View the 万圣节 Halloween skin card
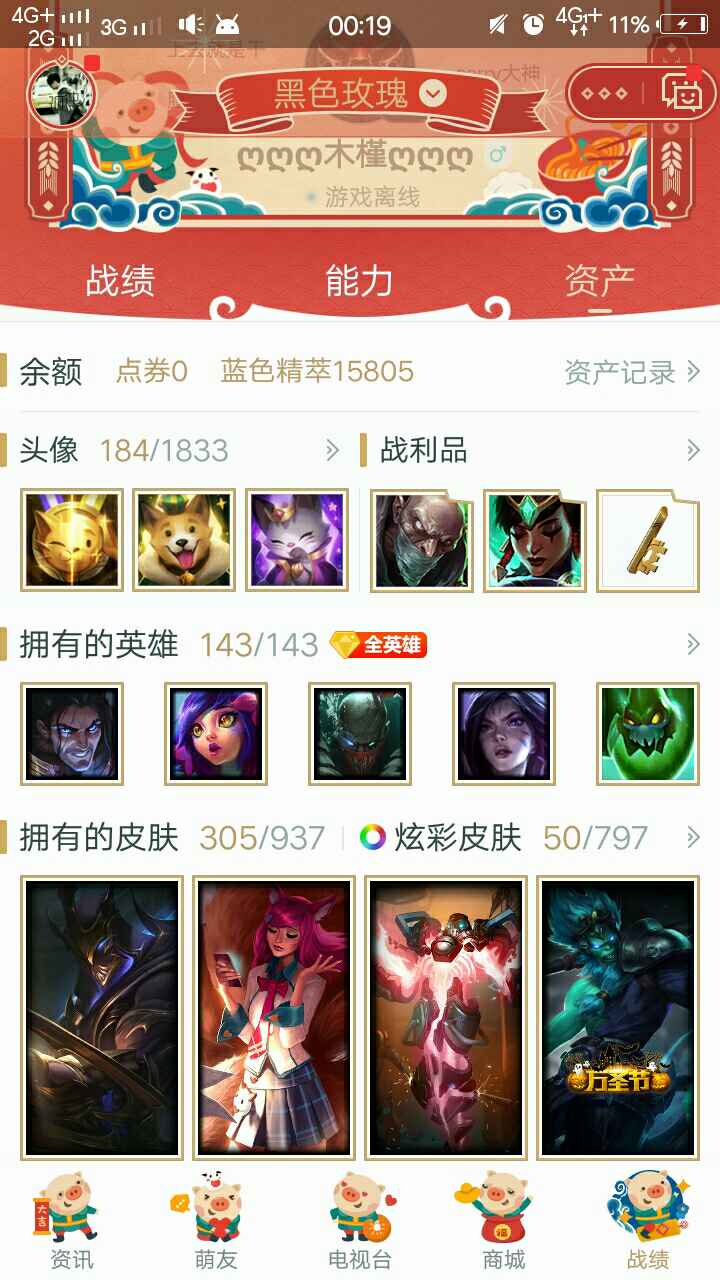720x1280 pixels. coord(617,1017)
